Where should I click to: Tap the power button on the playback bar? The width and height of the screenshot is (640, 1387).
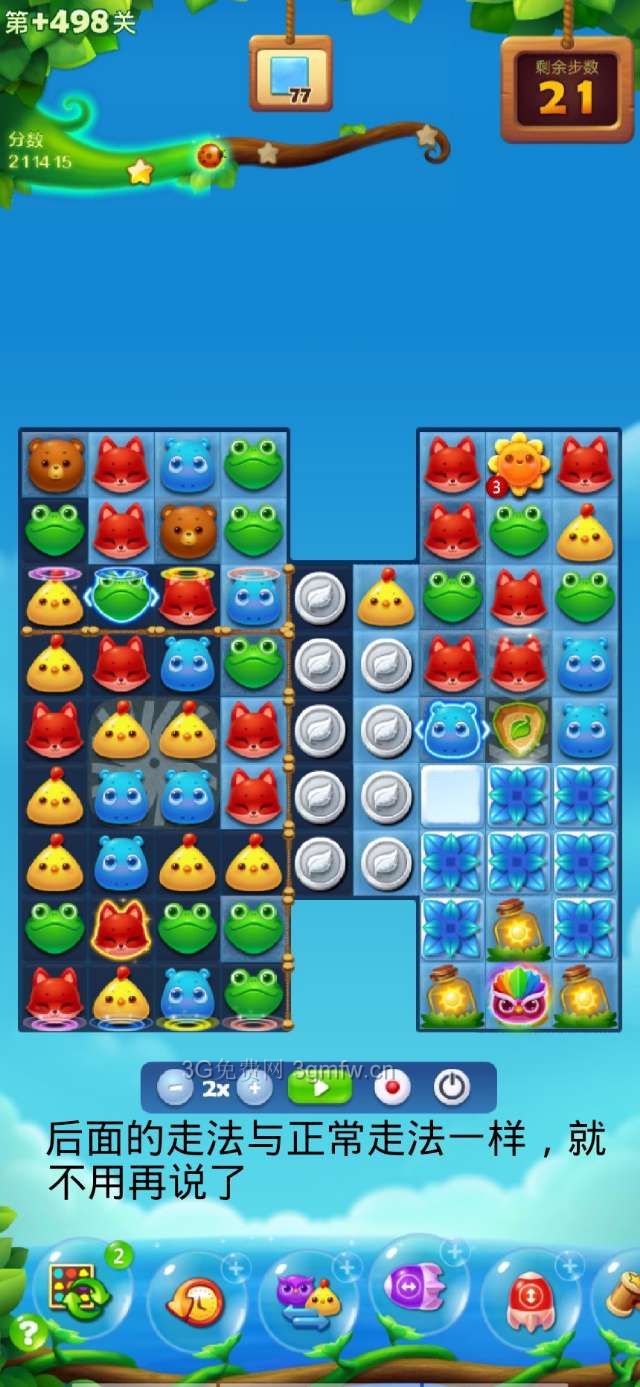click(x=452, y=1087)
